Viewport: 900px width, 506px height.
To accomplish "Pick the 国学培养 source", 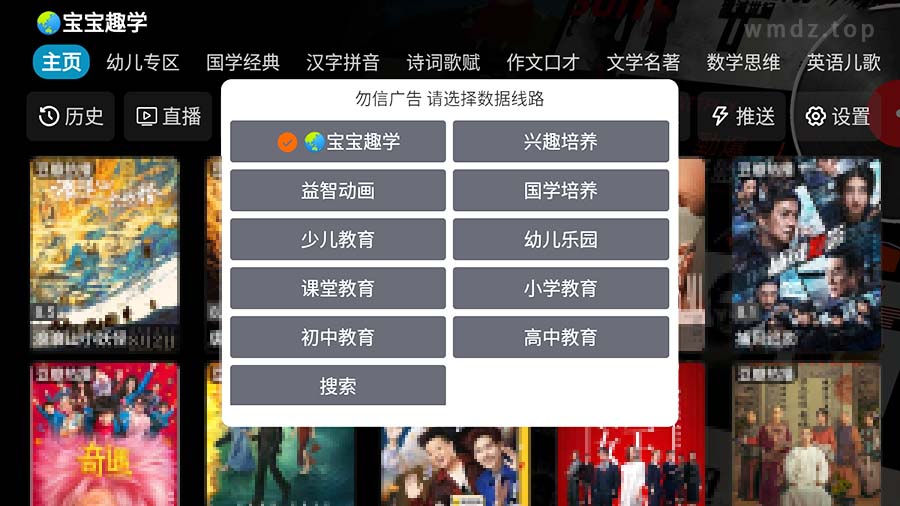I will [560, 191].
